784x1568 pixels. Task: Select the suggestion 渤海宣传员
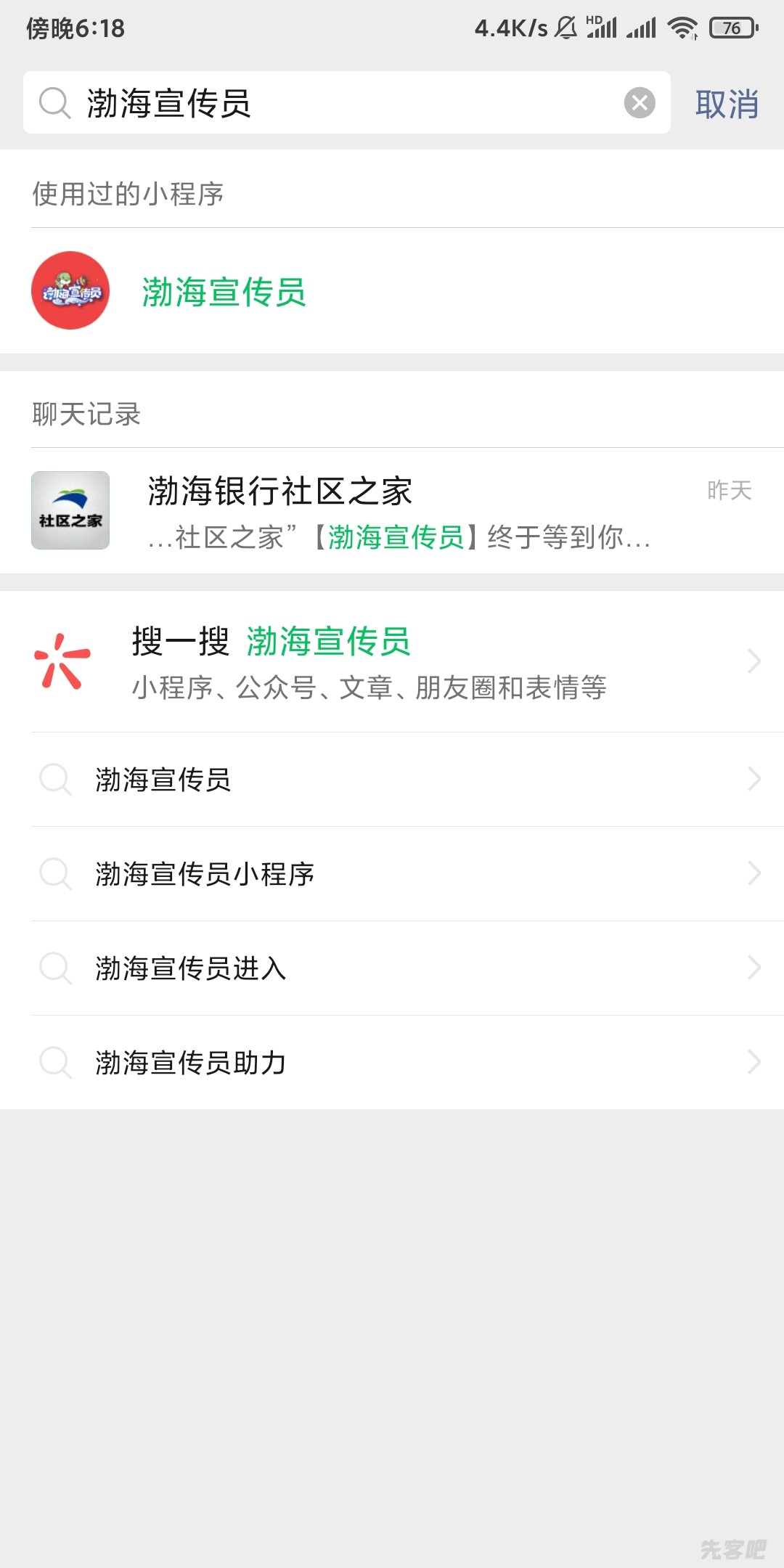point(392,780)
